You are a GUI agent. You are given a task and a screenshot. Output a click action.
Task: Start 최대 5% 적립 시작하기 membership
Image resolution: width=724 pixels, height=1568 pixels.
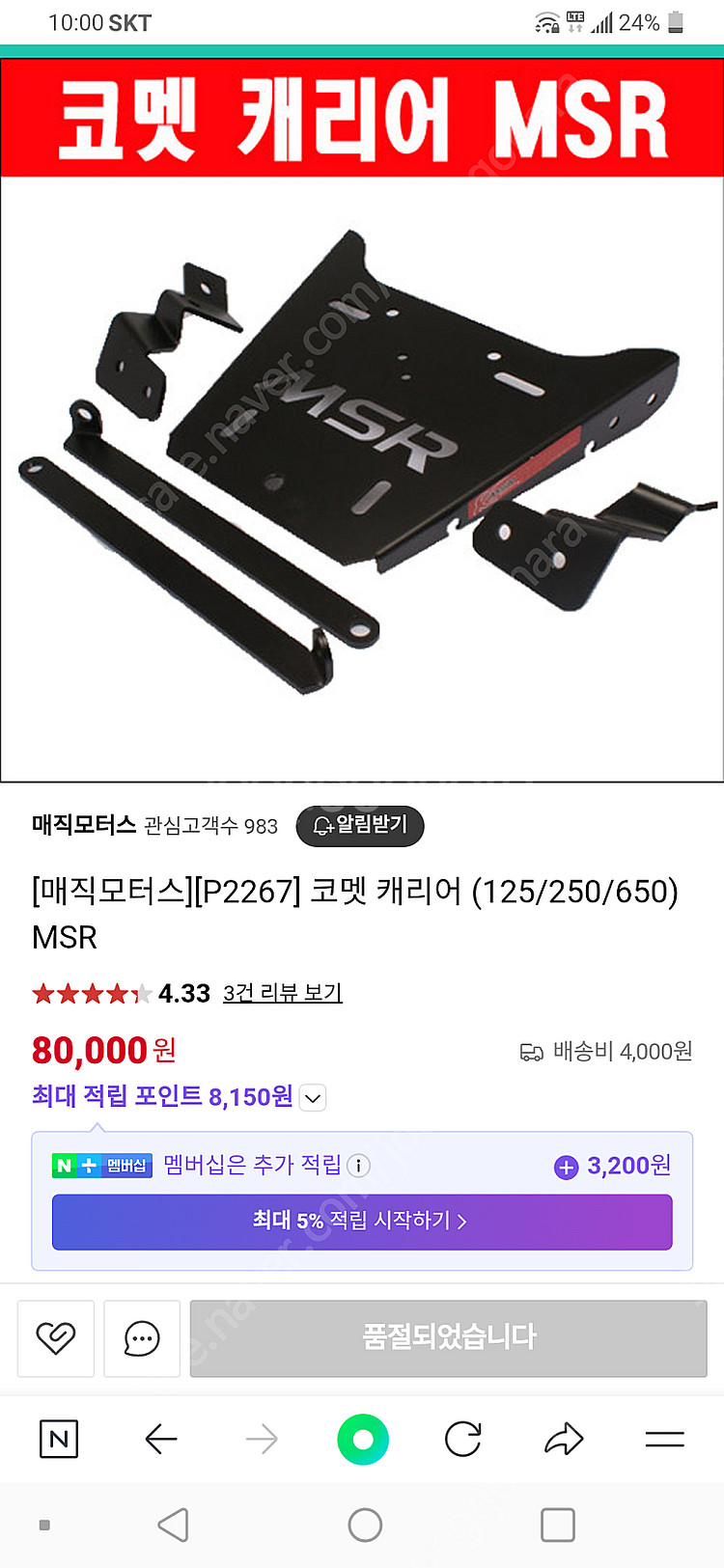click(362, 1222)
